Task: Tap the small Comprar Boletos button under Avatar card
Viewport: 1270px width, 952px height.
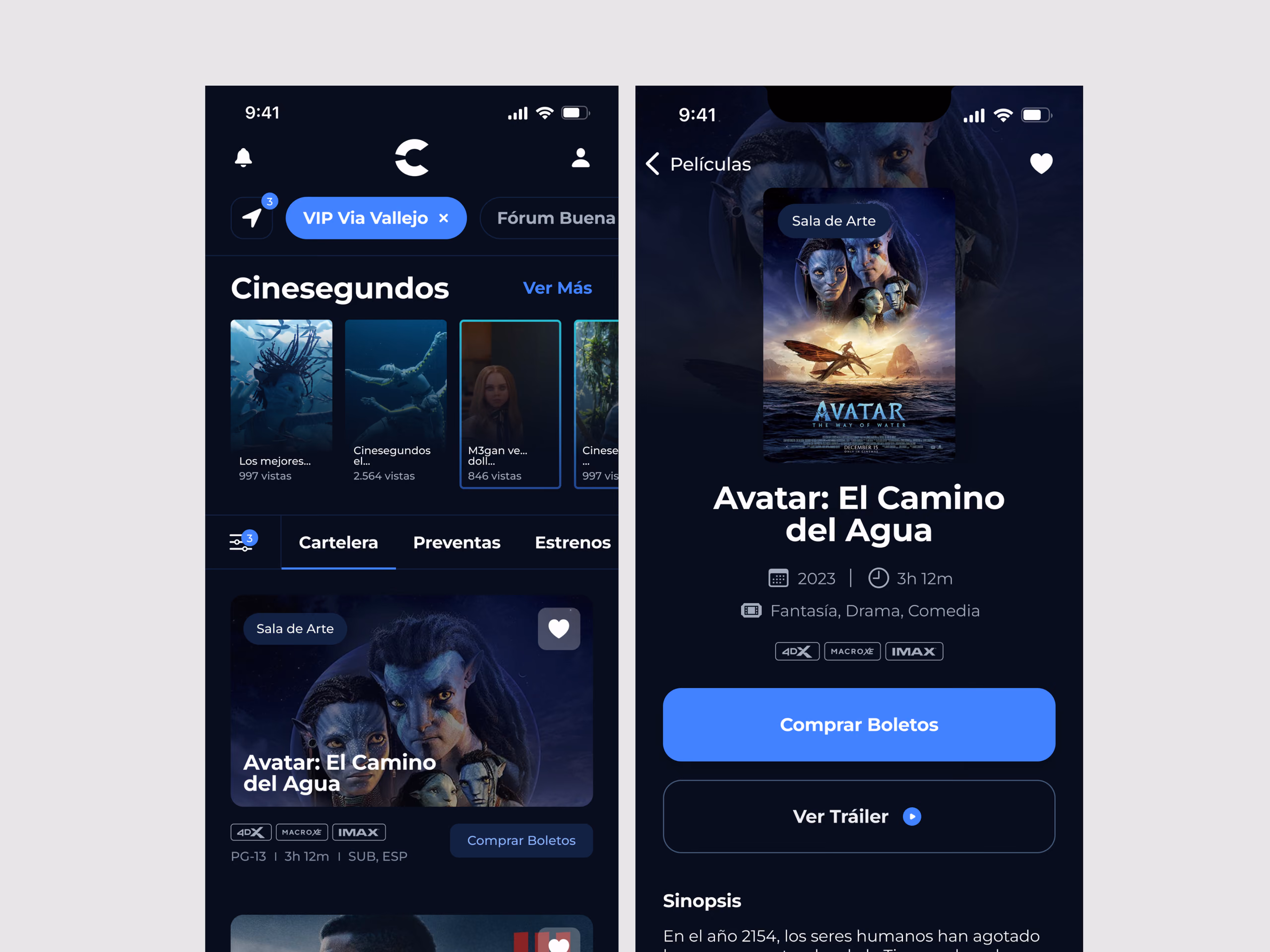Action: pyautogui.click(x=521, y=840)
